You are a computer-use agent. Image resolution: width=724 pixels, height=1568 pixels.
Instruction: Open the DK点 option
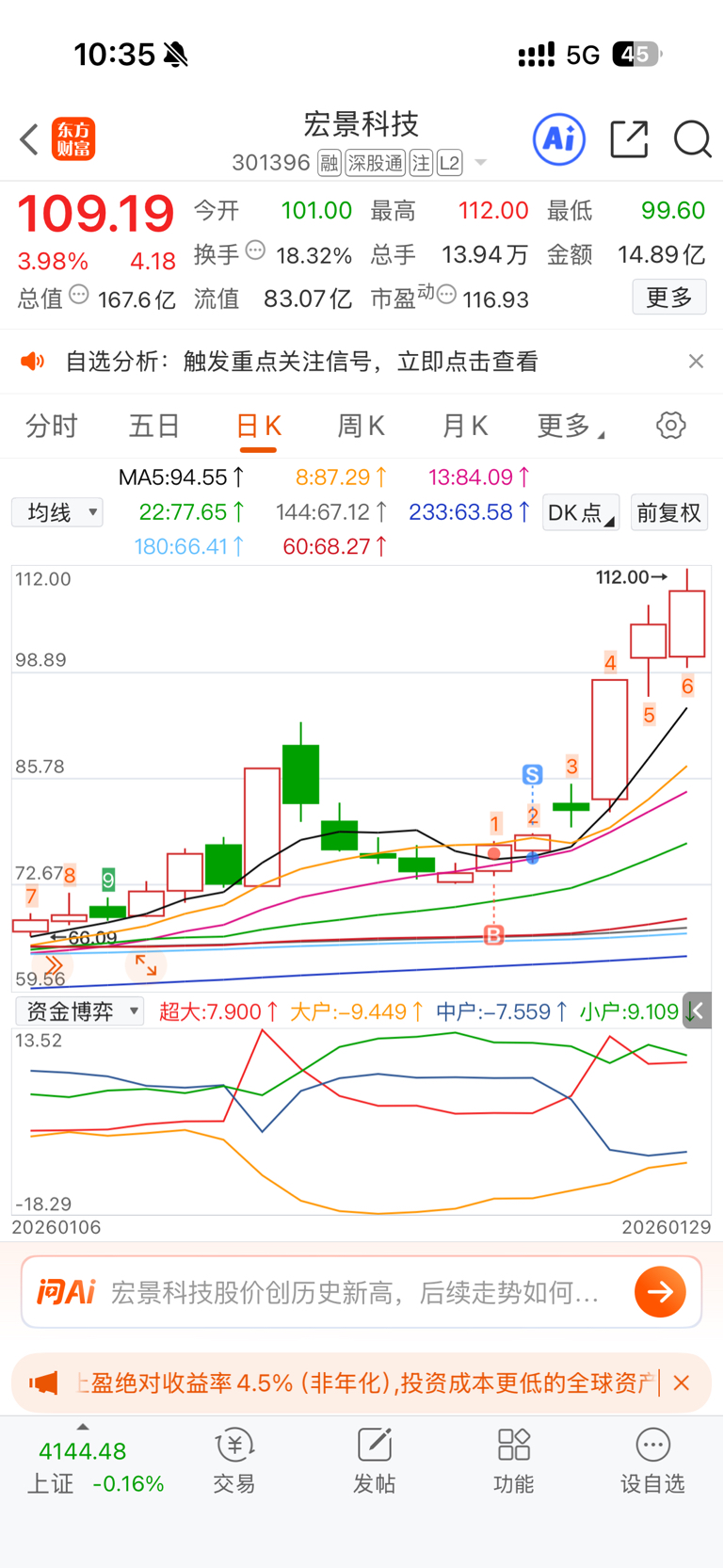coord(580,512)
